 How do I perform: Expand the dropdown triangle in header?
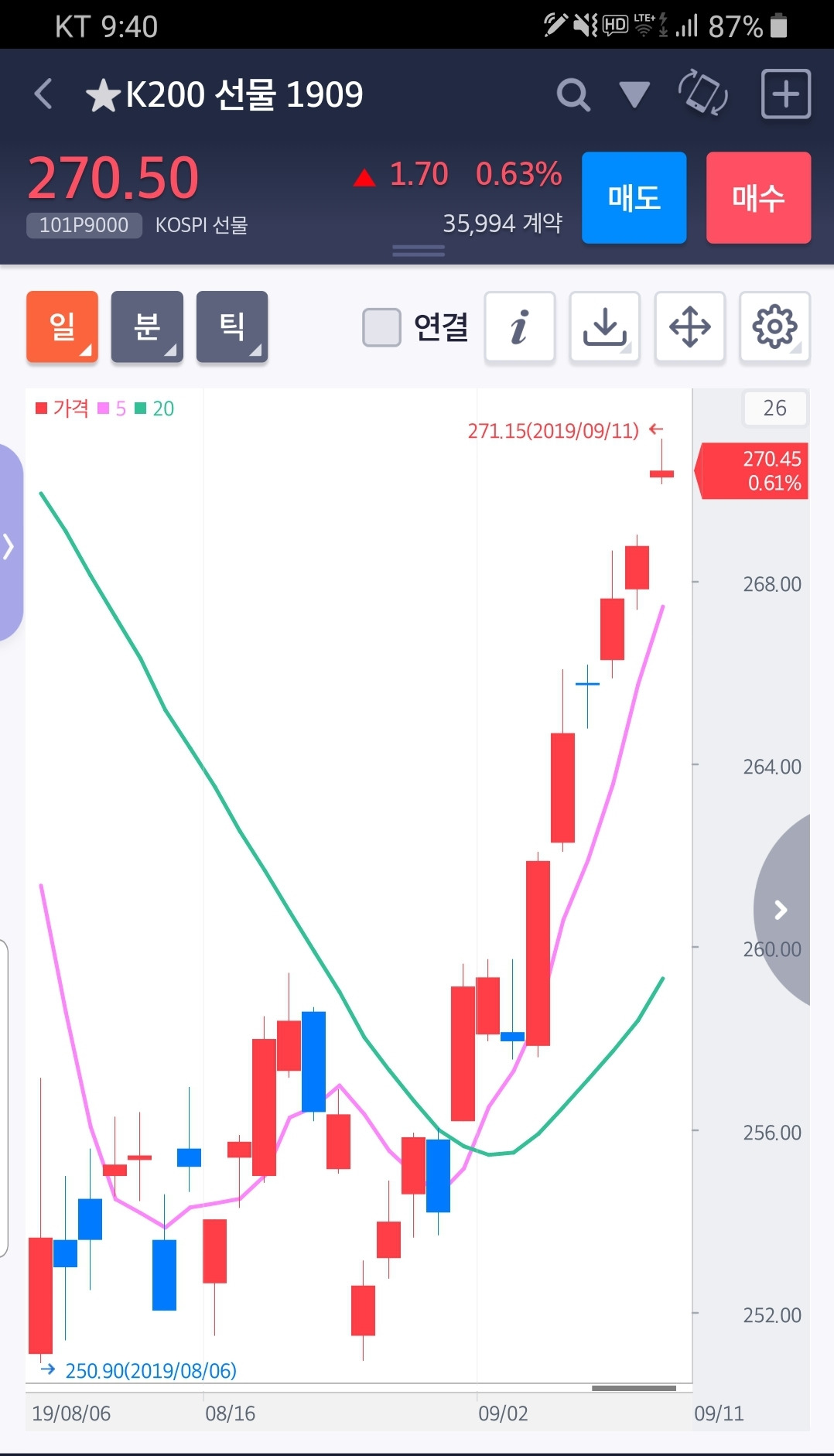[x=634, y=94]
